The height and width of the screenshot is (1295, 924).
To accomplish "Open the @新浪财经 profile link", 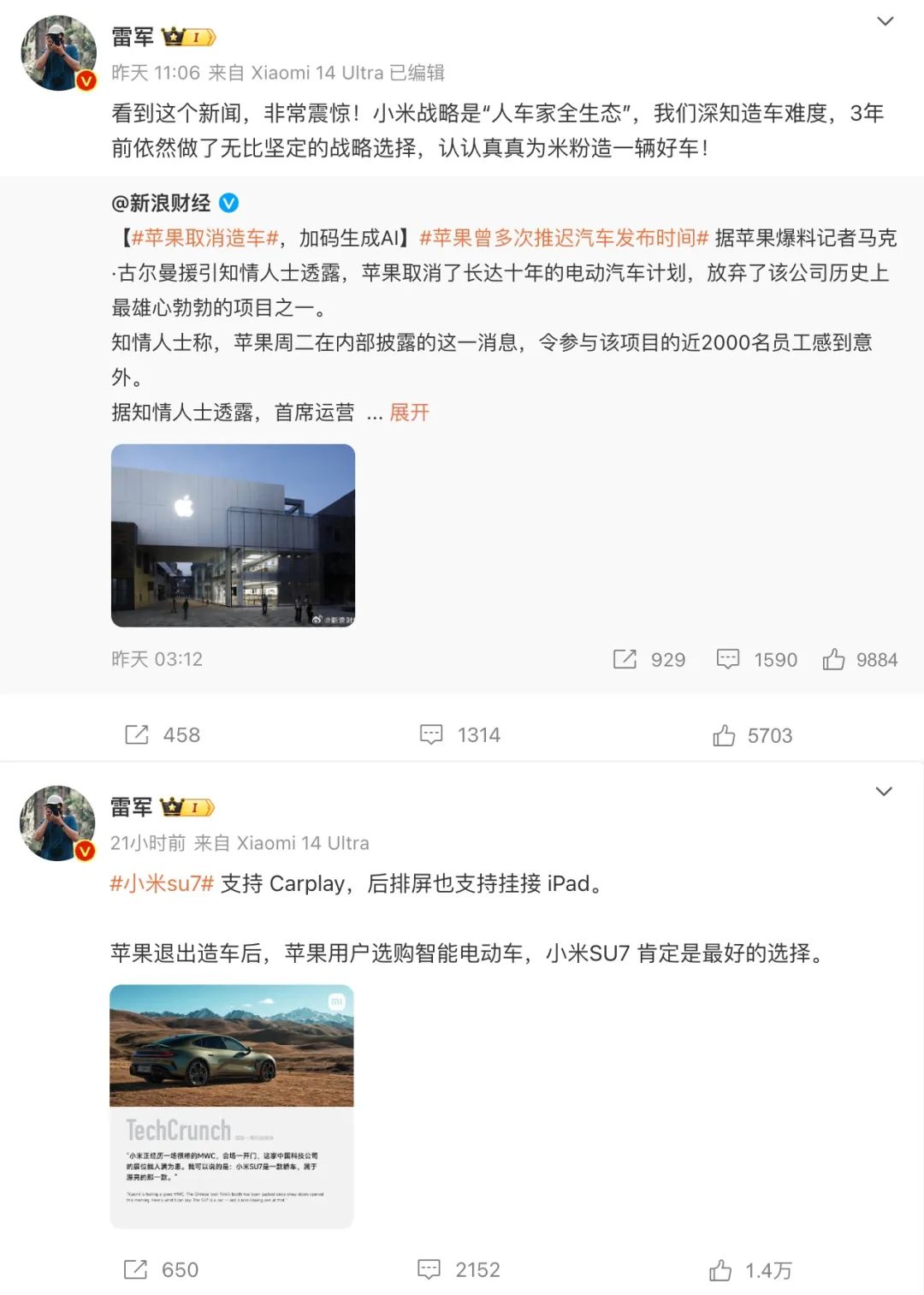I will 161,203.
